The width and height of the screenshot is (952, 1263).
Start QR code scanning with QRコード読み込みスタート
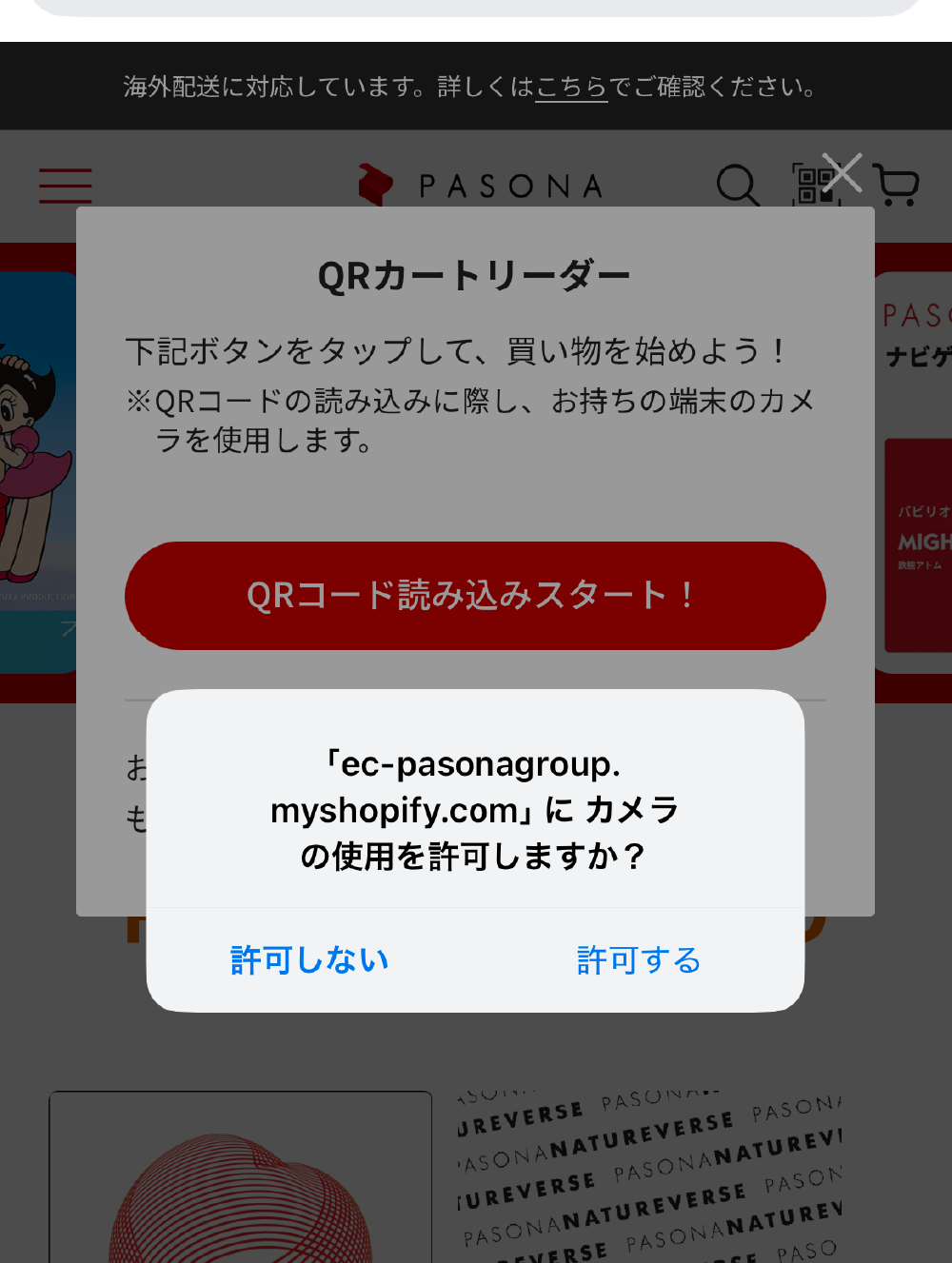[475, 596]
